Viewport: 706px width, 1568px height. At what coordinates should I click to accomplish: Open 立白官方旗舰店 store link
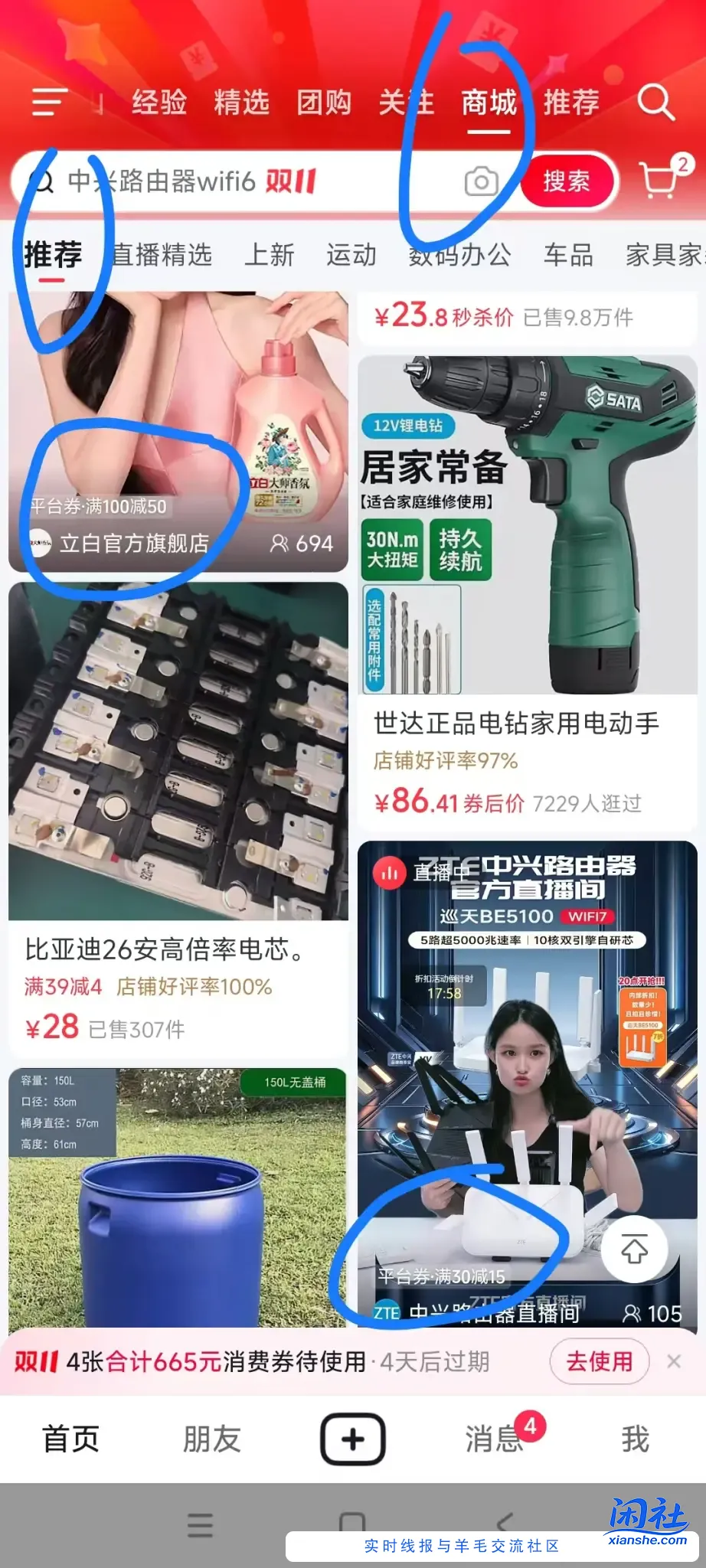(x=136, y=544)
